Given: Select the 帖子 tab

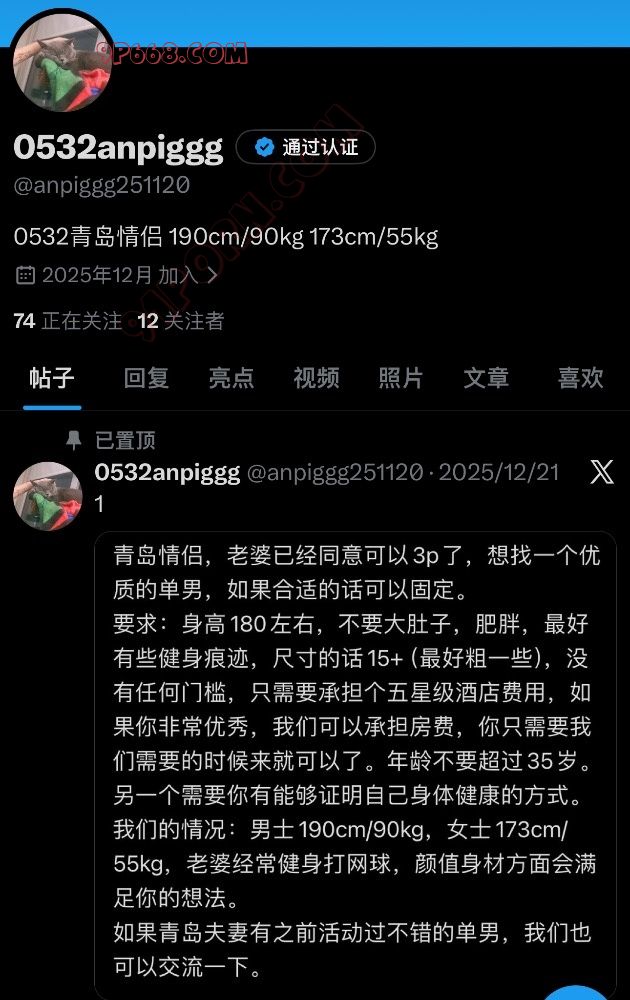Looking at the screenshot, I should tap(52, 378).
